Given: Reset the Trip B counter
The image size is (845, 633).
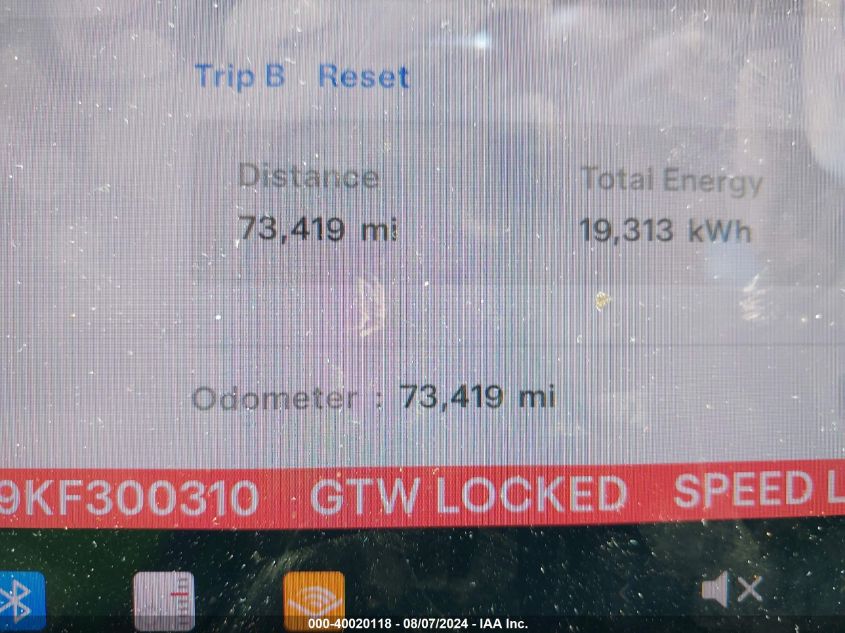Looking at the screenshot, I should (363, 77).
